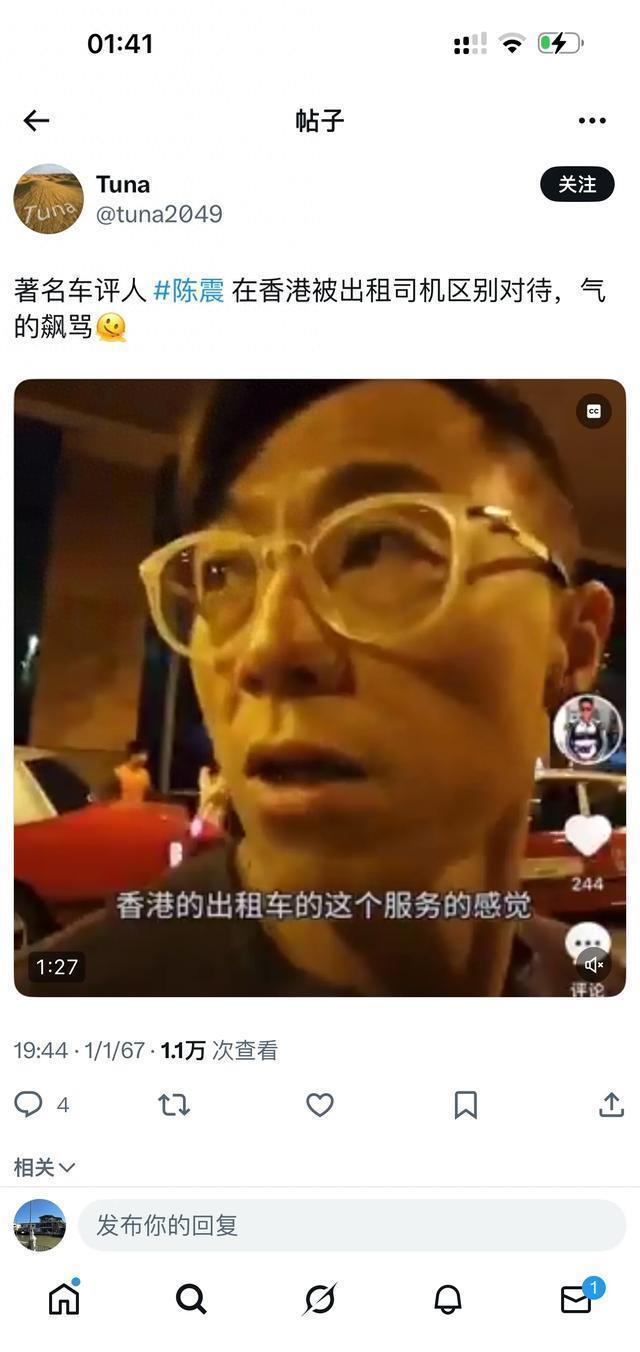The width and height of the screenshot is (640, 1352).
Task: Open the Notifications tab
Action: [448, 1298]
